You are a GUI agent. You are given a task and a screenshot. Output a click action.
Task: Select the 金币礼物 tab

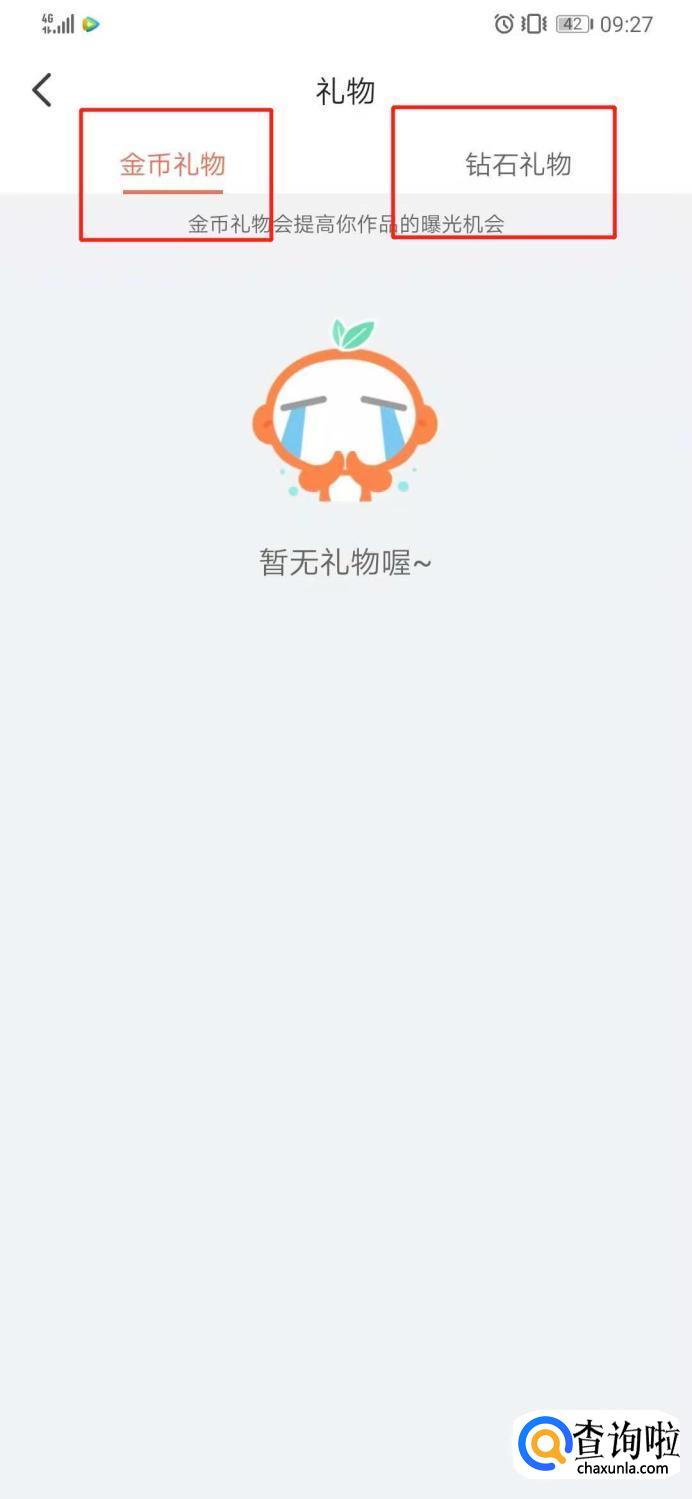pyautogui.click(x=173, y=164)
